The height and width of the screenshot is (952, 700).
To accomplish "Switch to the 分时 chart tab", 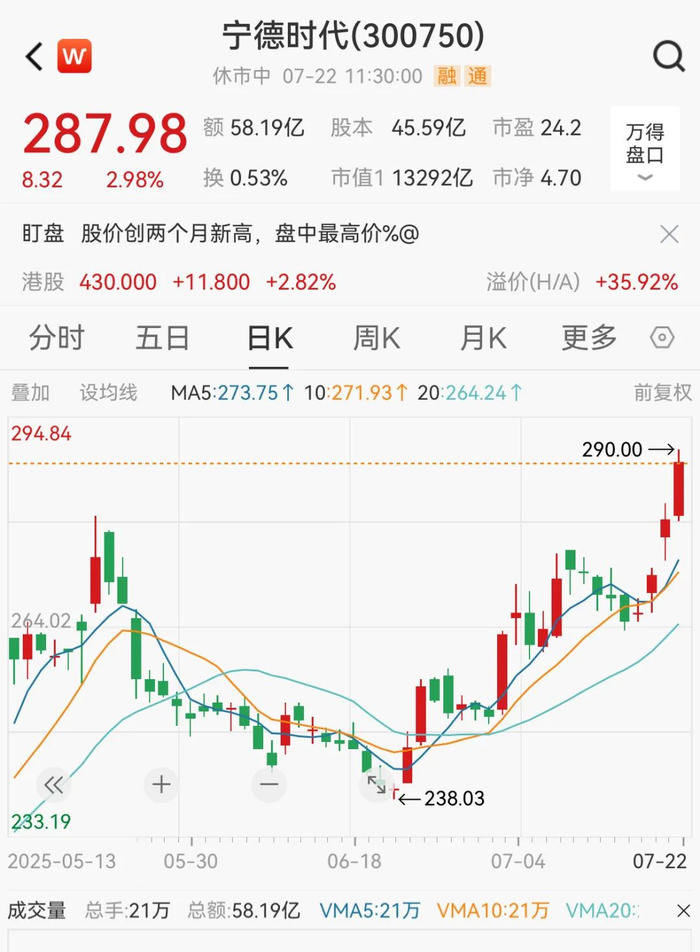I will (56, 338).
